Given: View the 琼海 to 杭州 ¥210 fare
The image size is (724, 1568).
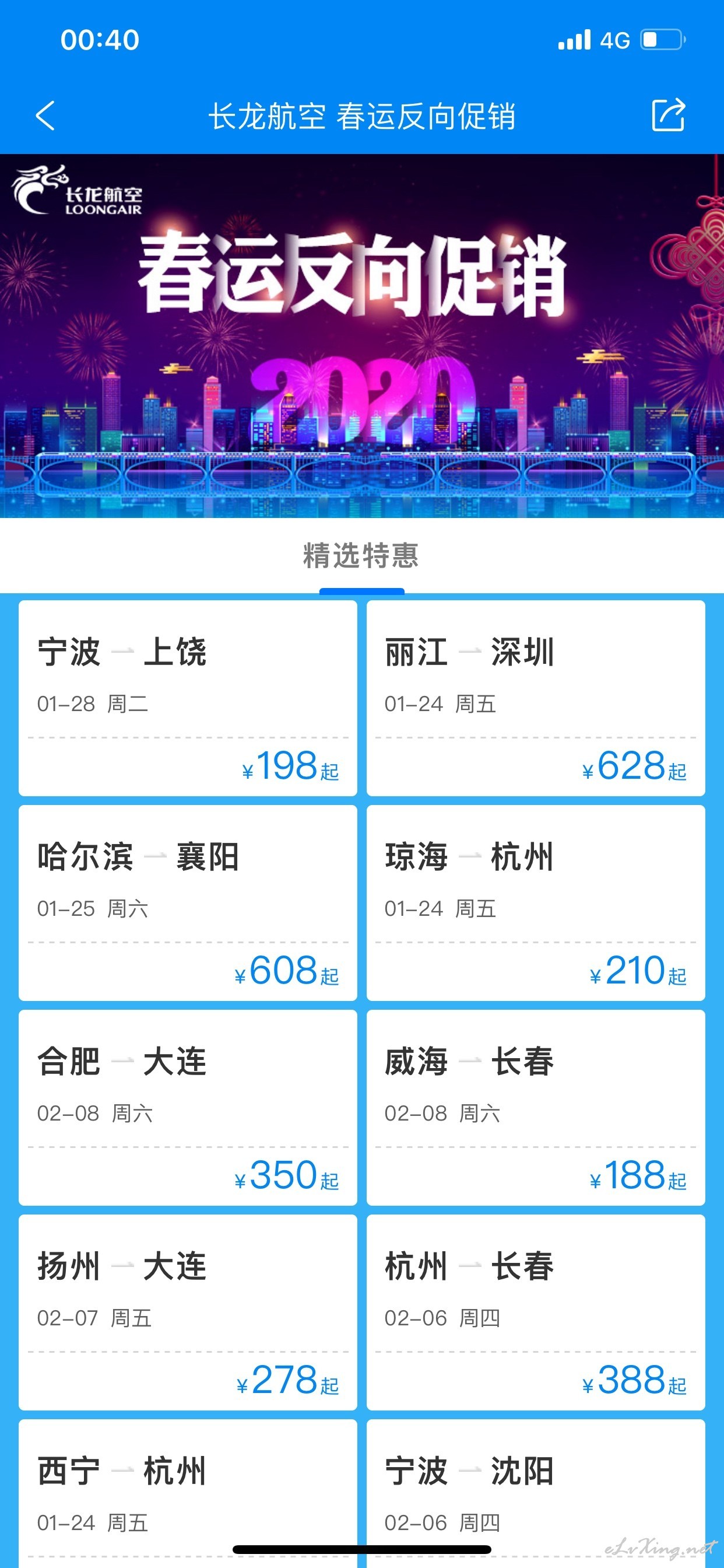Looking at the screenshot, I should (x=535, y=902).
